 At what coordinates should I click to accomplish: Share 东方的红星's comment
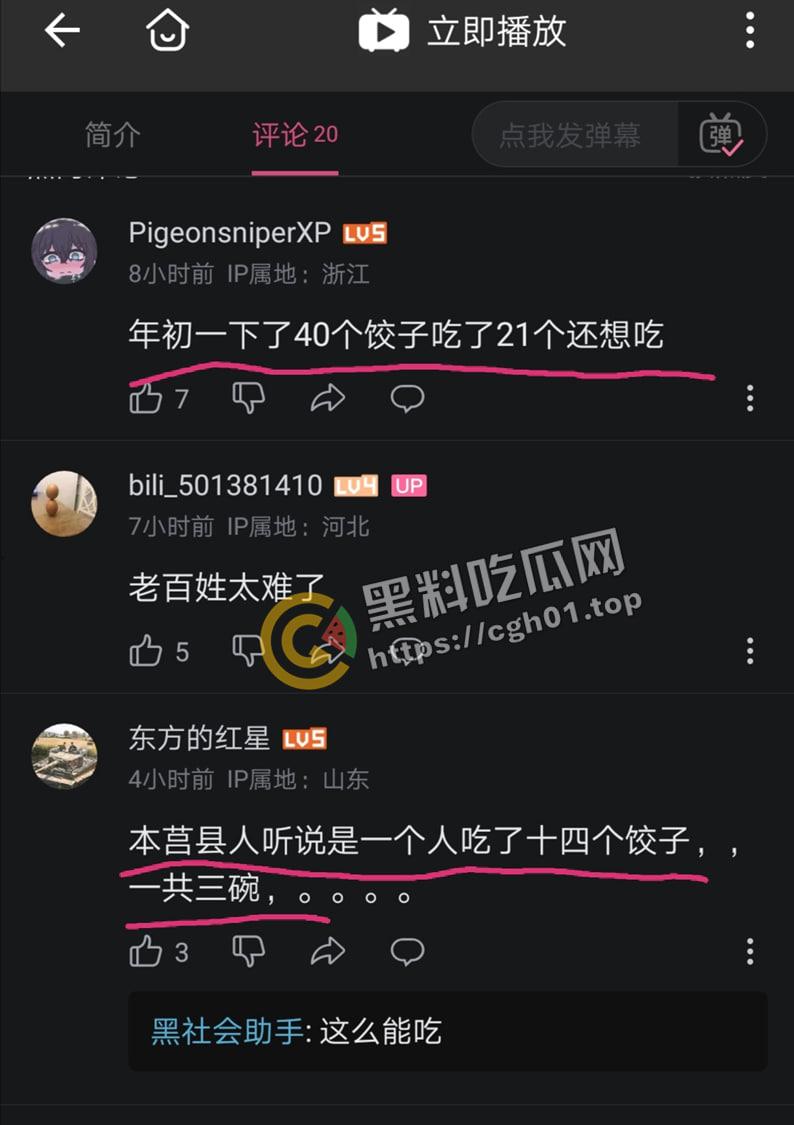pos(329,951)
